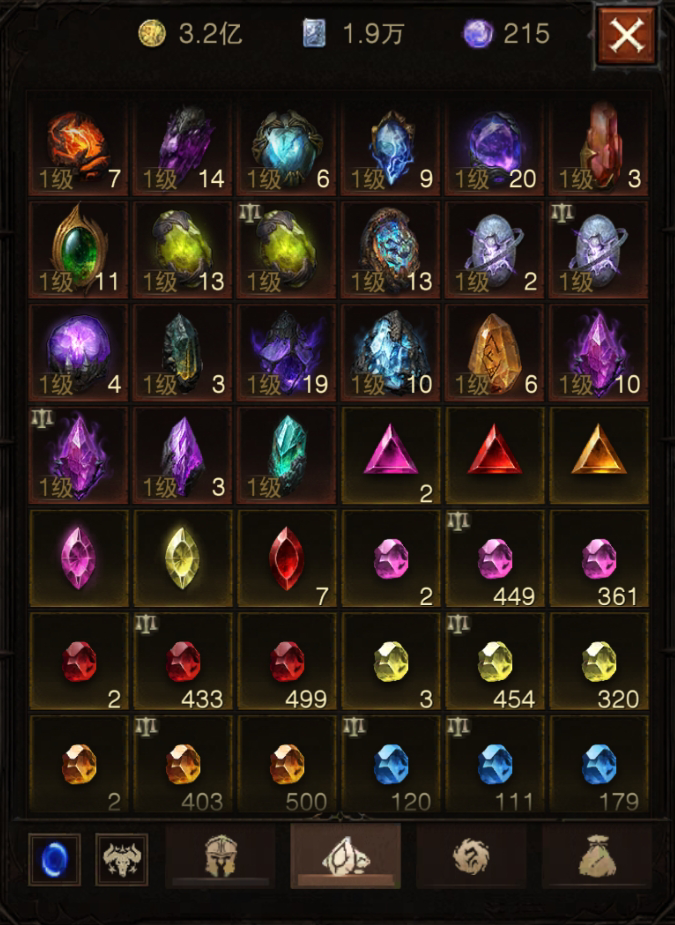Select the blue gem stack of 179
Viewport: 675px width, 925px height.
(599, 764)
